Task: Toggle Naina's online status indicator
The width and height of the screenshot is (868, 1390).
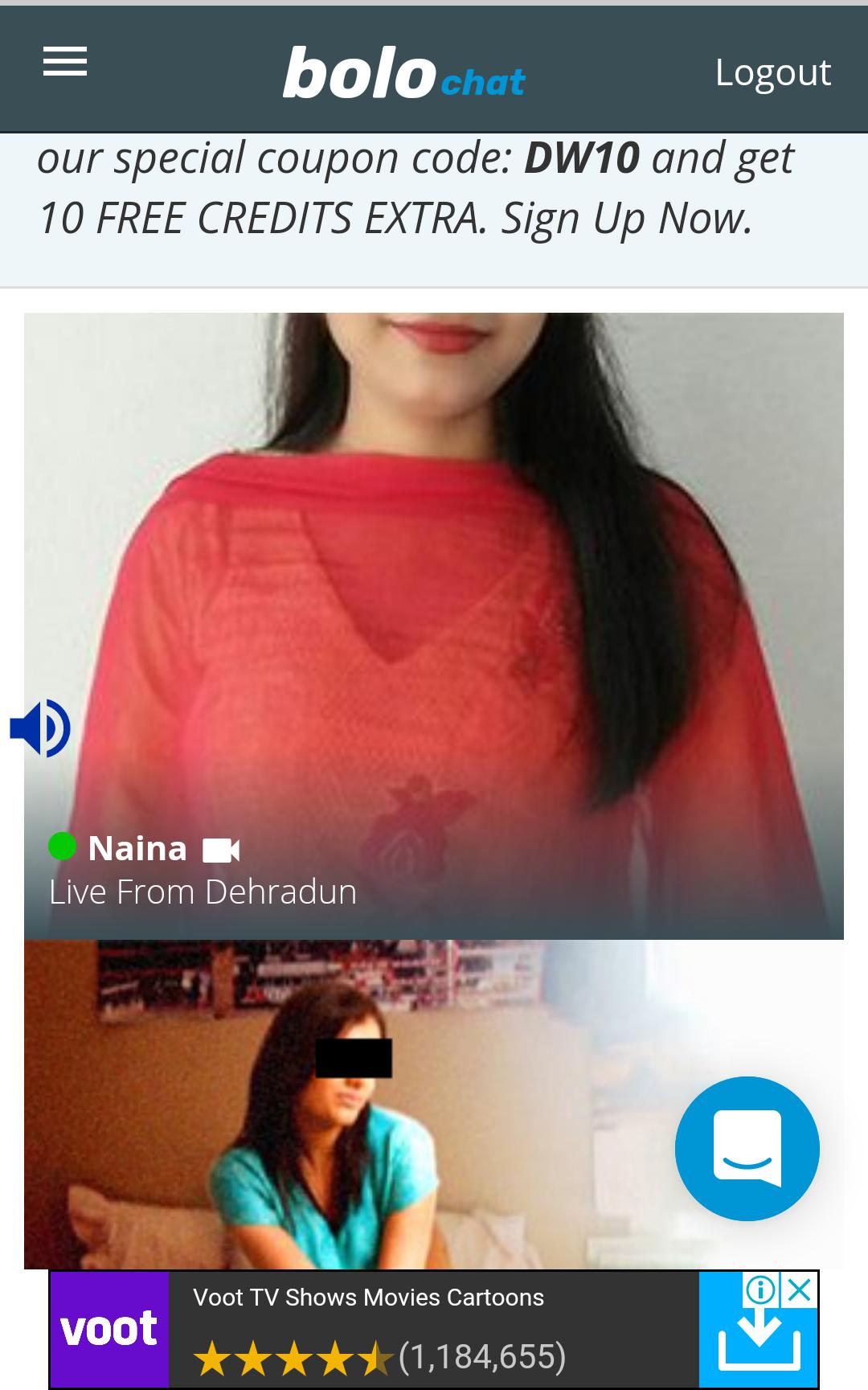Action: (x=61, y=846)
